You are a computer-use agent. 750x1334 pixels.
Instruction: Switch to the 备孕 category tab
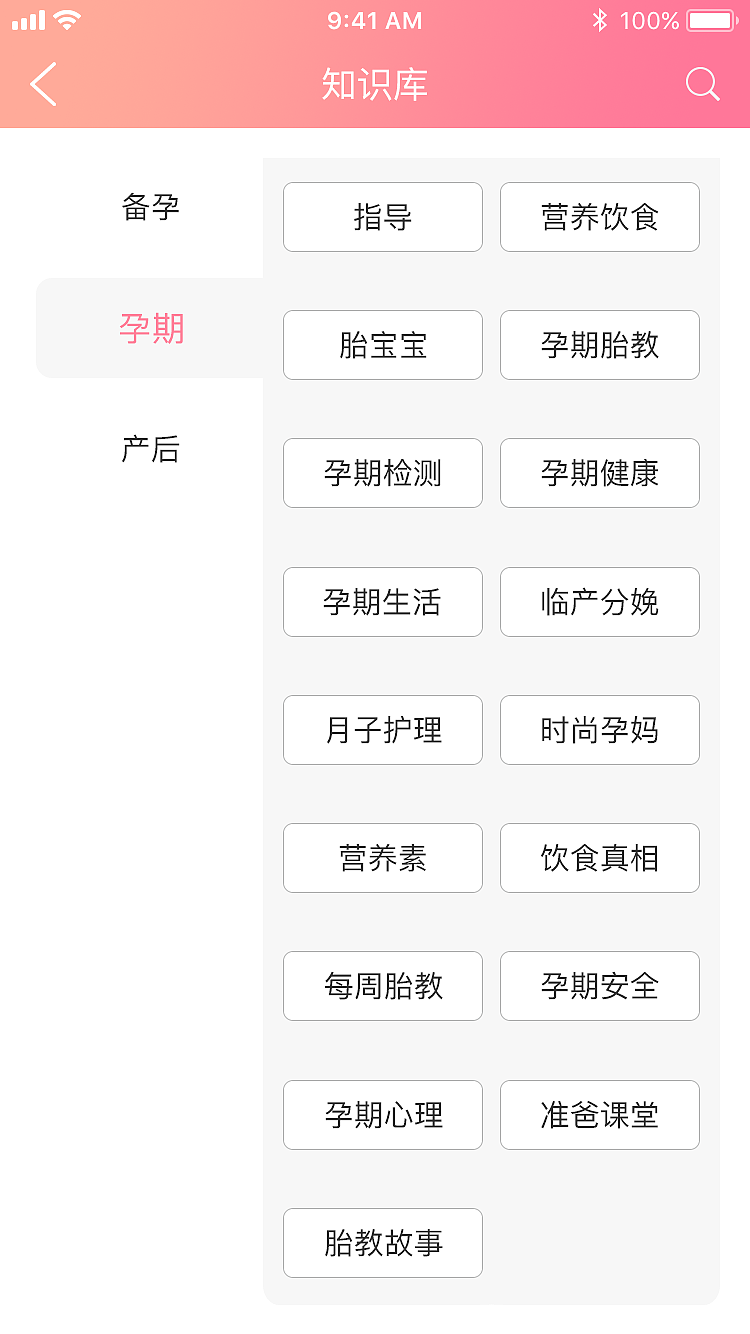(x=150, y=208)
